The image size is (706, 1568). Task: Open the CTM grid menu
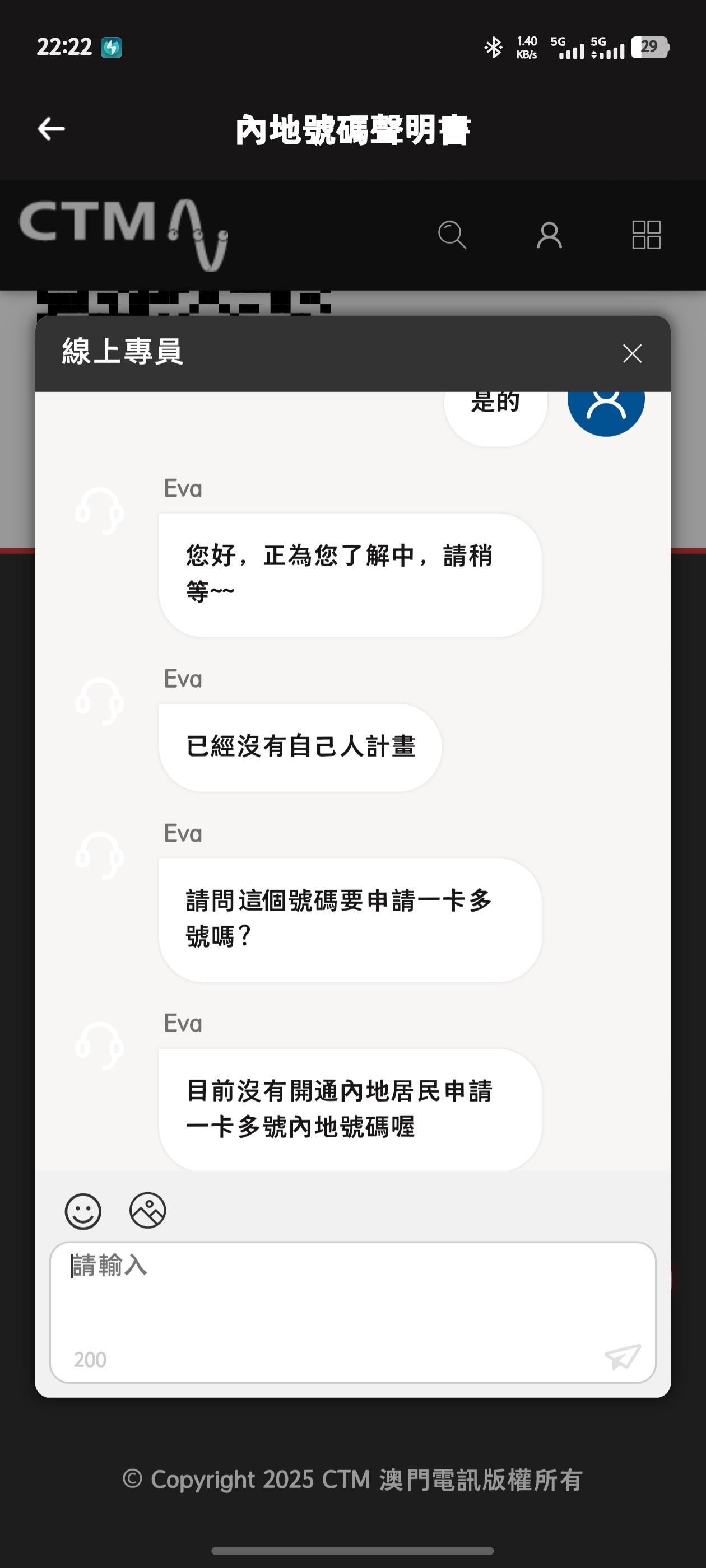coord(645,235)
